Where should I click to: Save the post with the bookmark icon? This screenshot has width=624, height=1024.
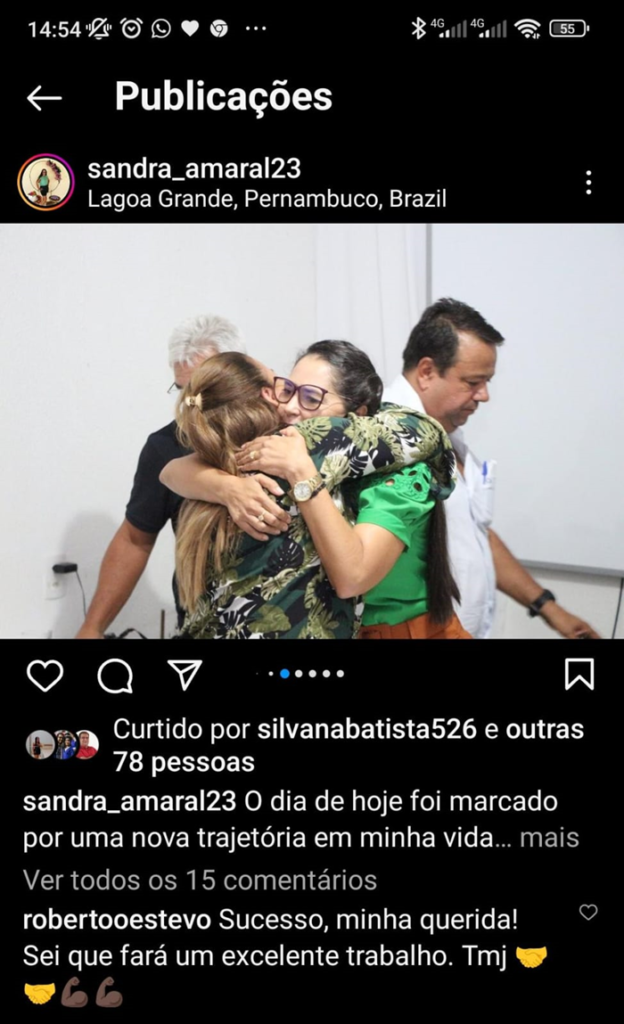579,674
